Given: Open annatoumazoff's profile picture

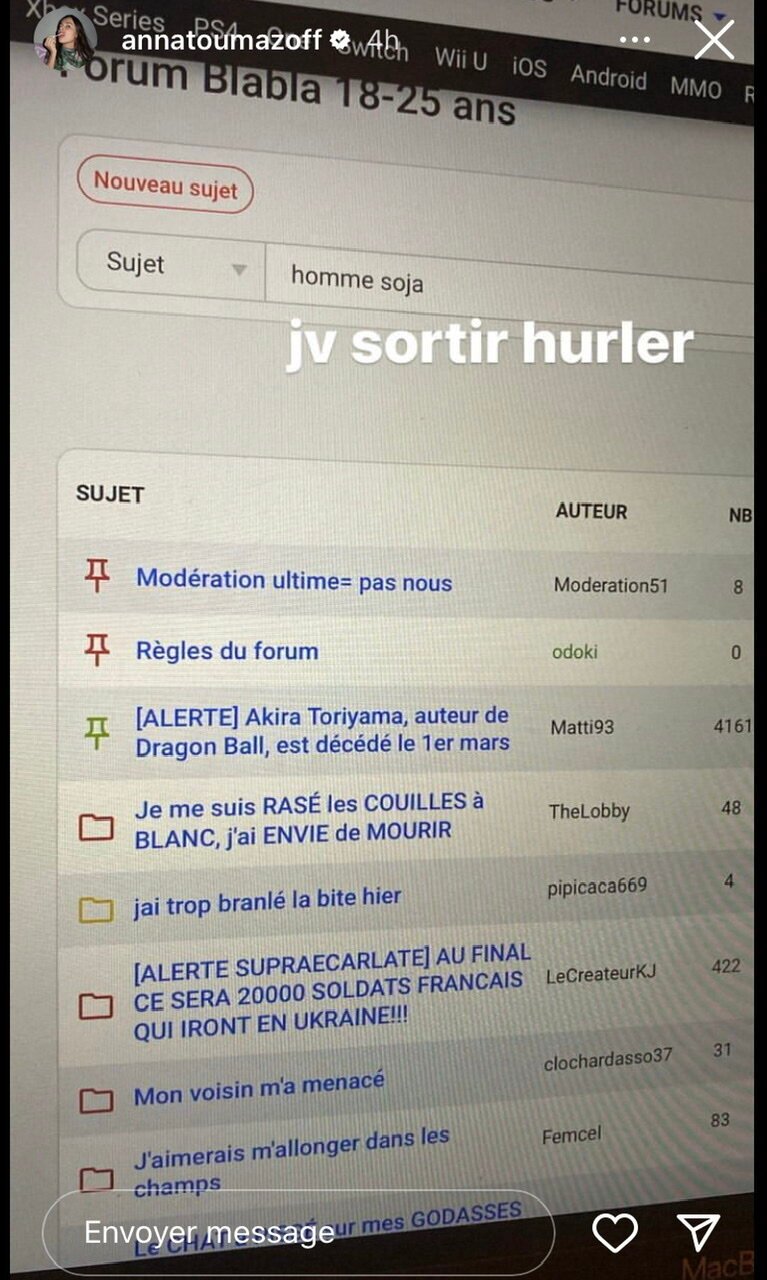Looking at the screenshot, I should (66, 40).
